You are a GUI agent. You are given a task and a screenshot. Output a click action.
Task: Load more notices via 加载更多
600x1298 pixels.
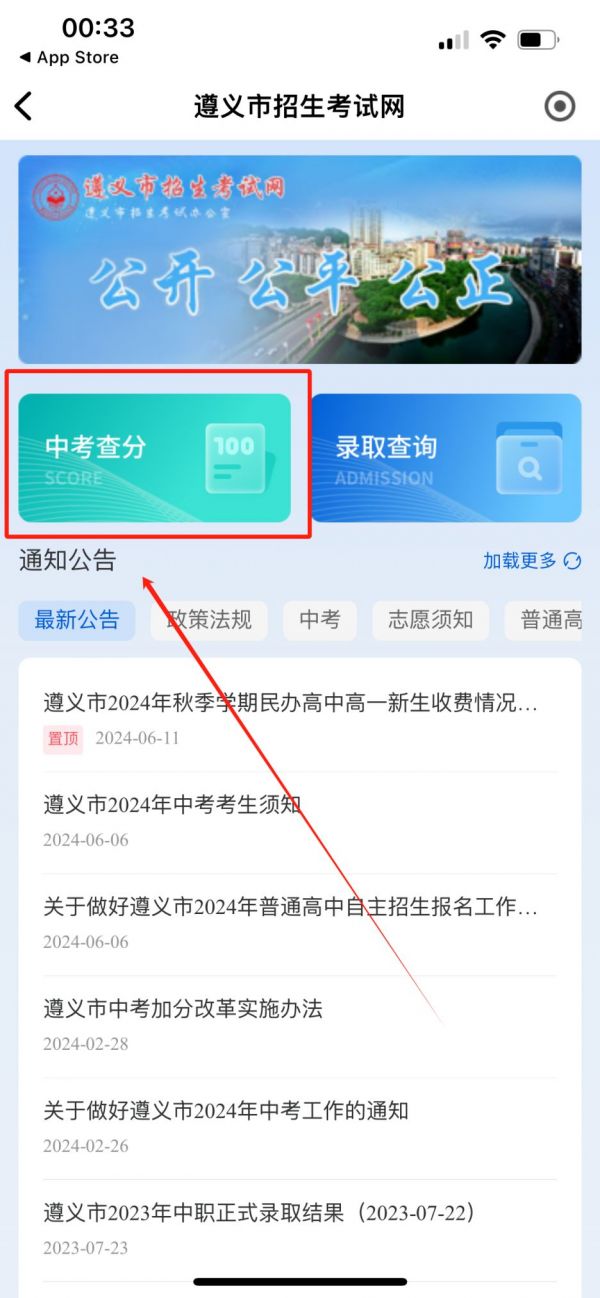(x=531, y=561)
